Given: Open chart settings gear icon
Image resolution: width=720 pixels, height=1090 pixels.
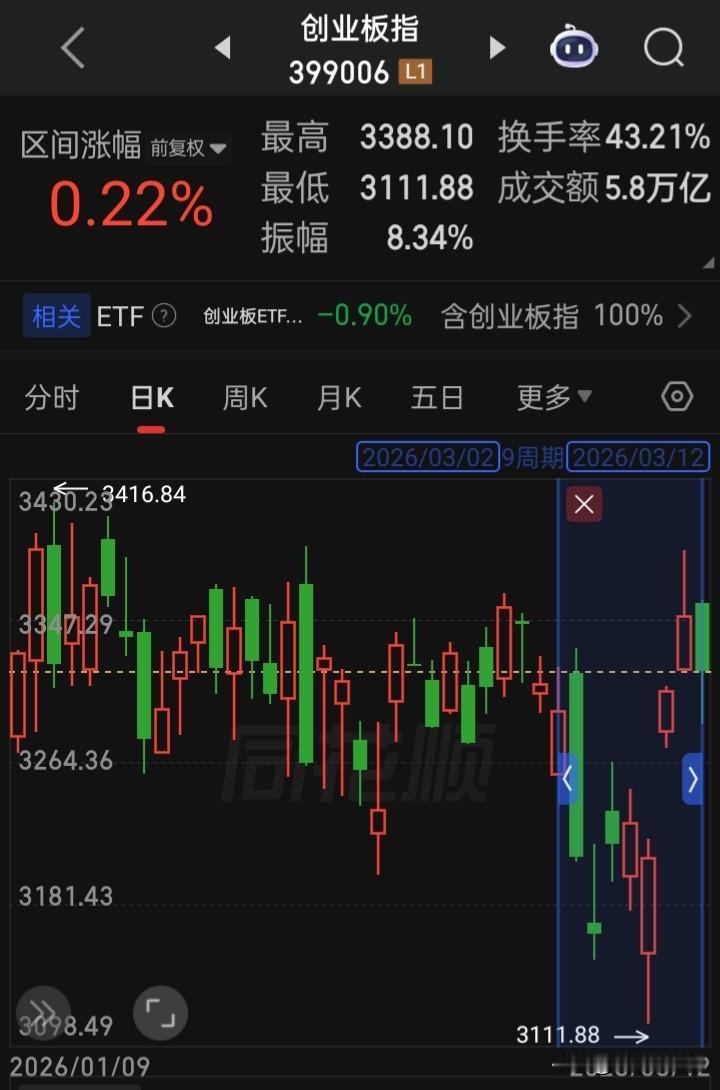Looking at the screenshot, I should tap(675, 397).
